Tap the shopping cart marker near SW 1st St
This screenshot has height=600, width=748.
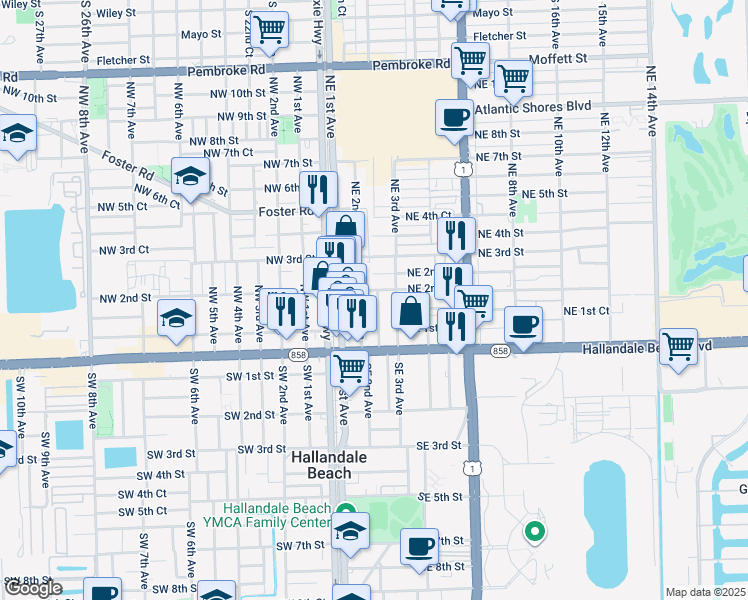(x=350, y=367)
